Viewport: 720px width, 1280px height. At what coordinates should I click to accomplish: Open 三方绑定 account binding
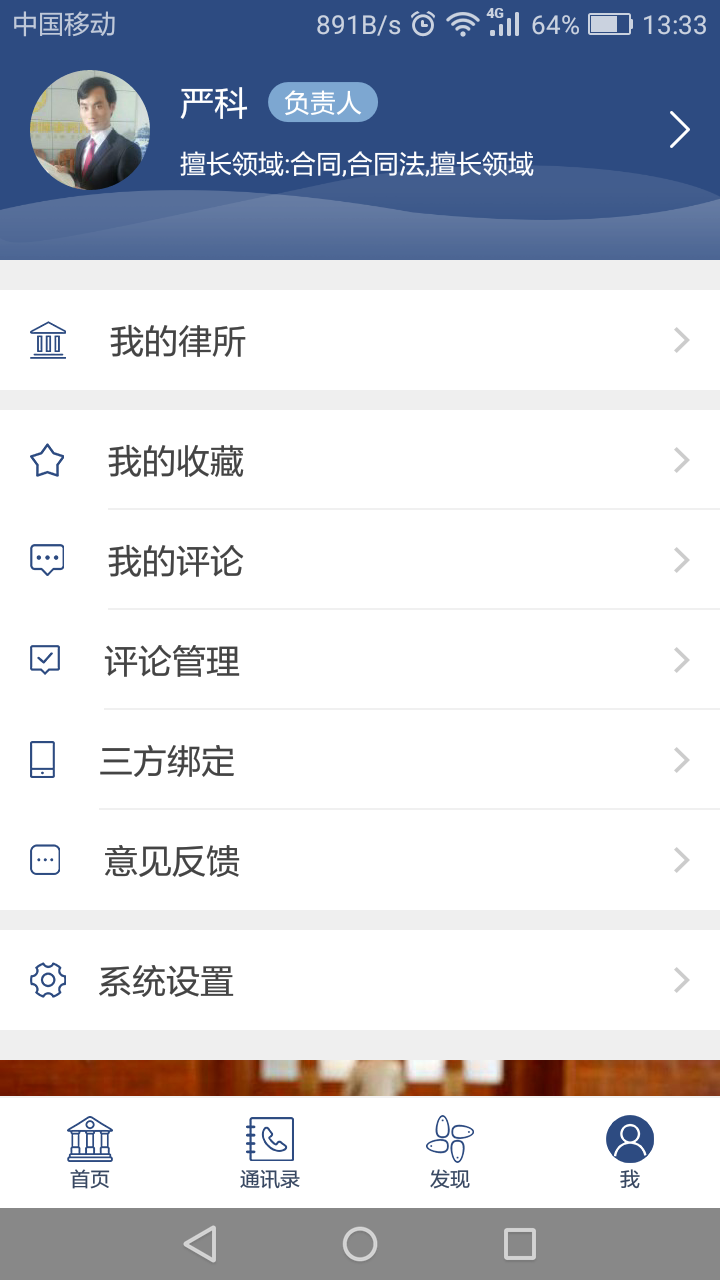(360, 761)
